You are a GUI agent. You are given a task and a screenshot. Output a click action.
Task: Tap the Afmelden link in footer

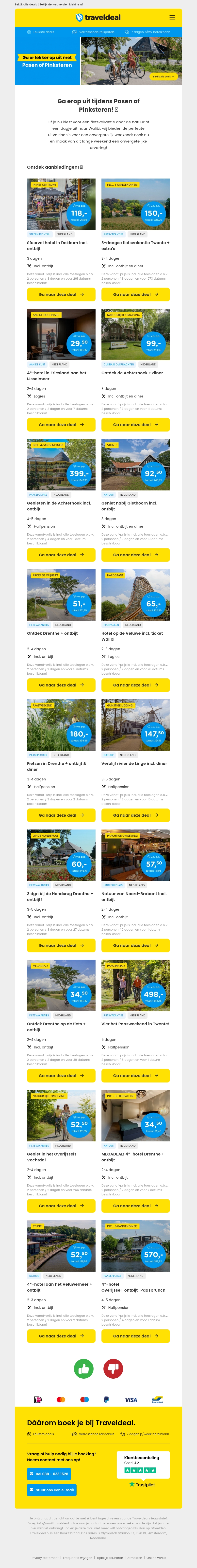(x=134, y=1558)
